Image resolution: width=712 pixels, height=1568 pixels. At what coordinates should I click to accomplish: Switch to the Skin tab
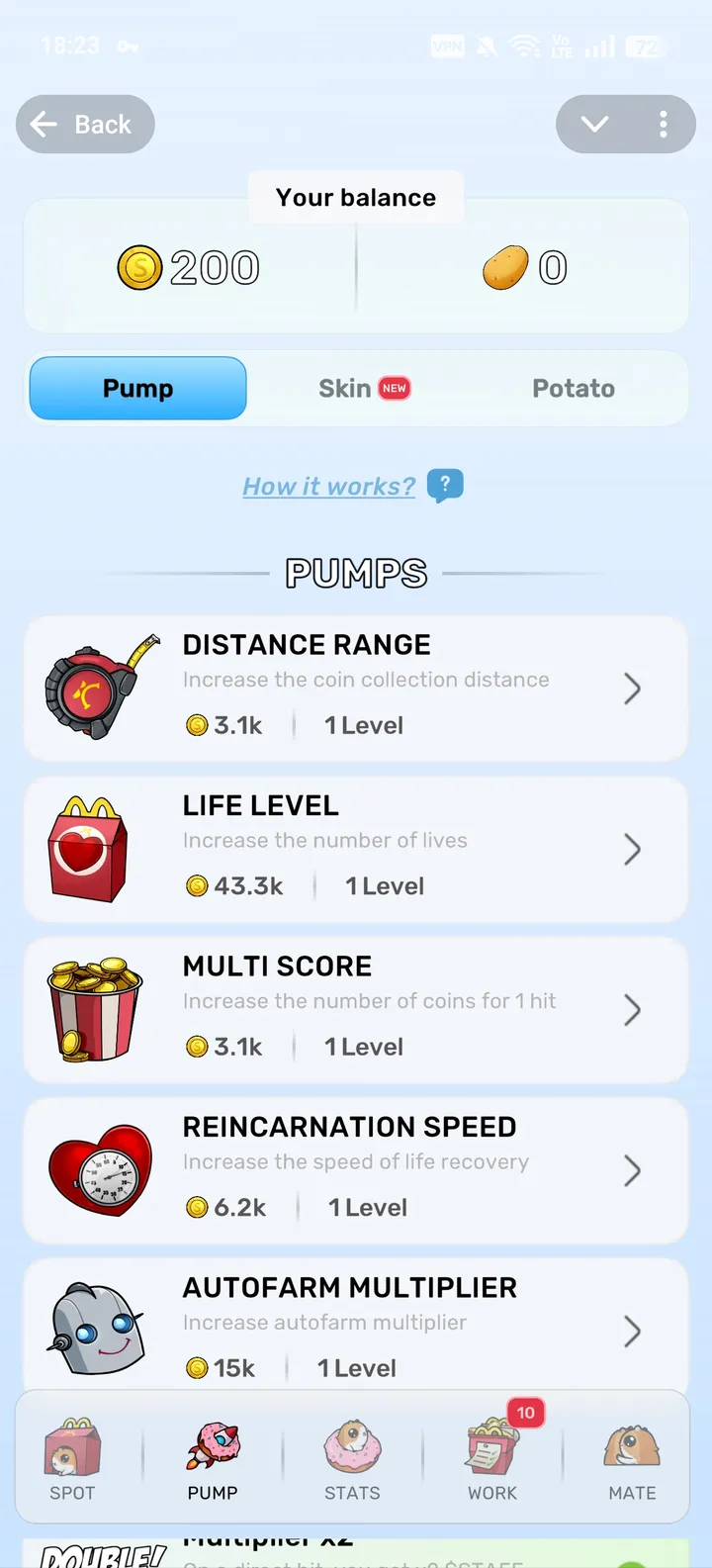pyautogui.click(x=363, y=388)
